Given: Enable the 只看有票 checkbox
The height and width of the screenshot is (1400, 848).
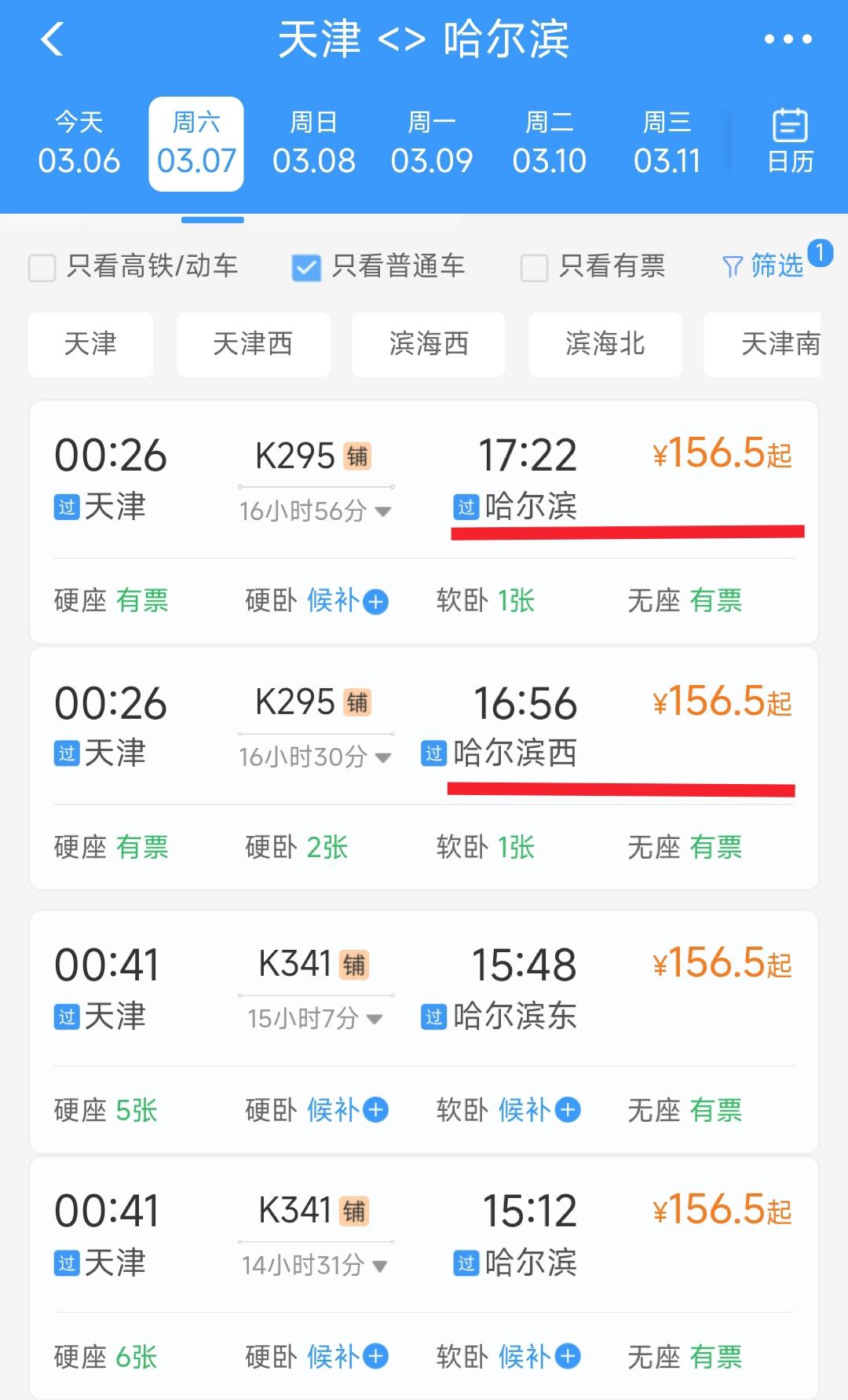Looking at the screenshot, I should tap(534, 268).
